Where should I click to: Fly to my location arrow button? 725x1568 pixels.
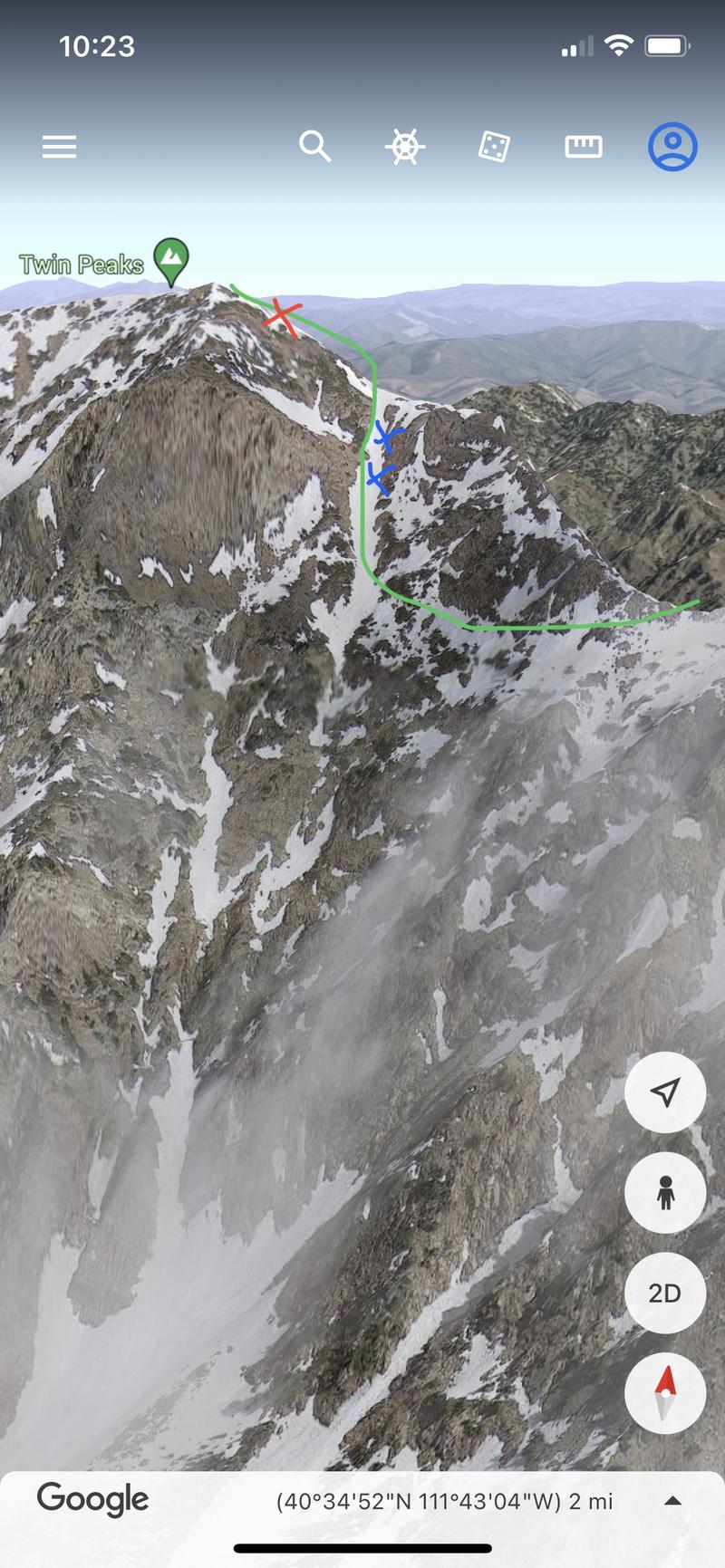[x=665, y=1092]
